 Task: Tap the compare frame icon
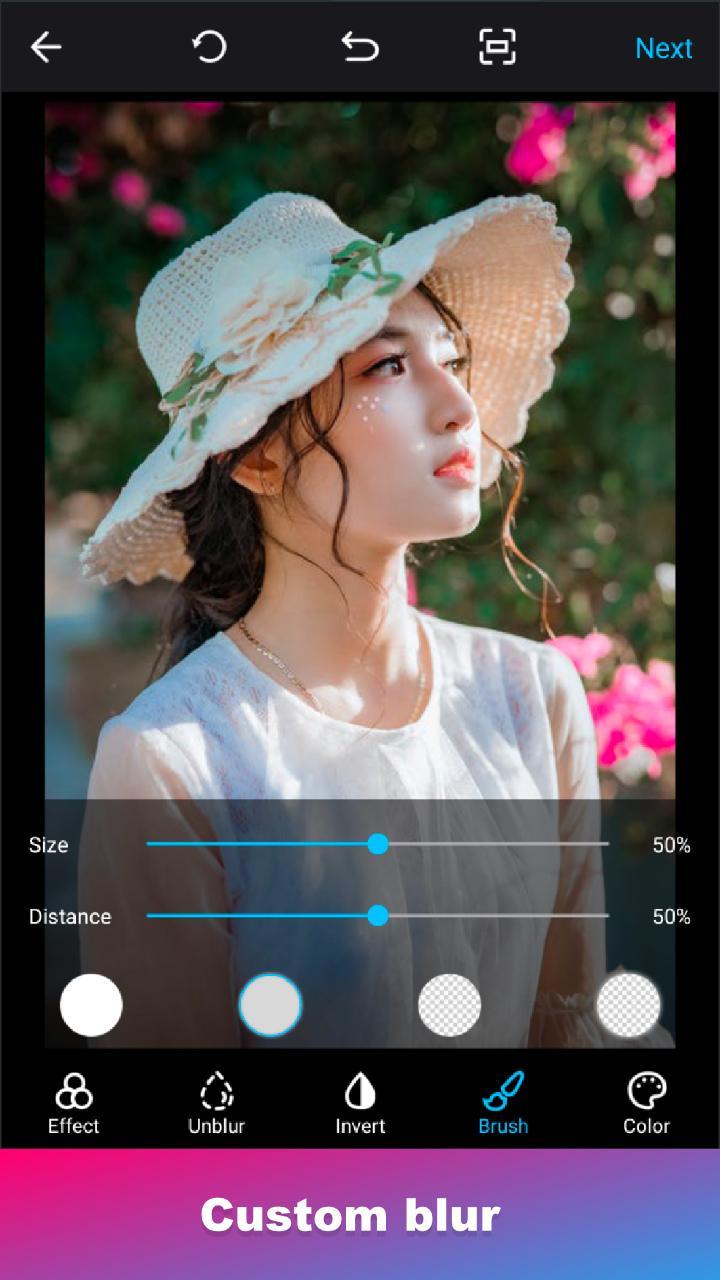point(497,47)
